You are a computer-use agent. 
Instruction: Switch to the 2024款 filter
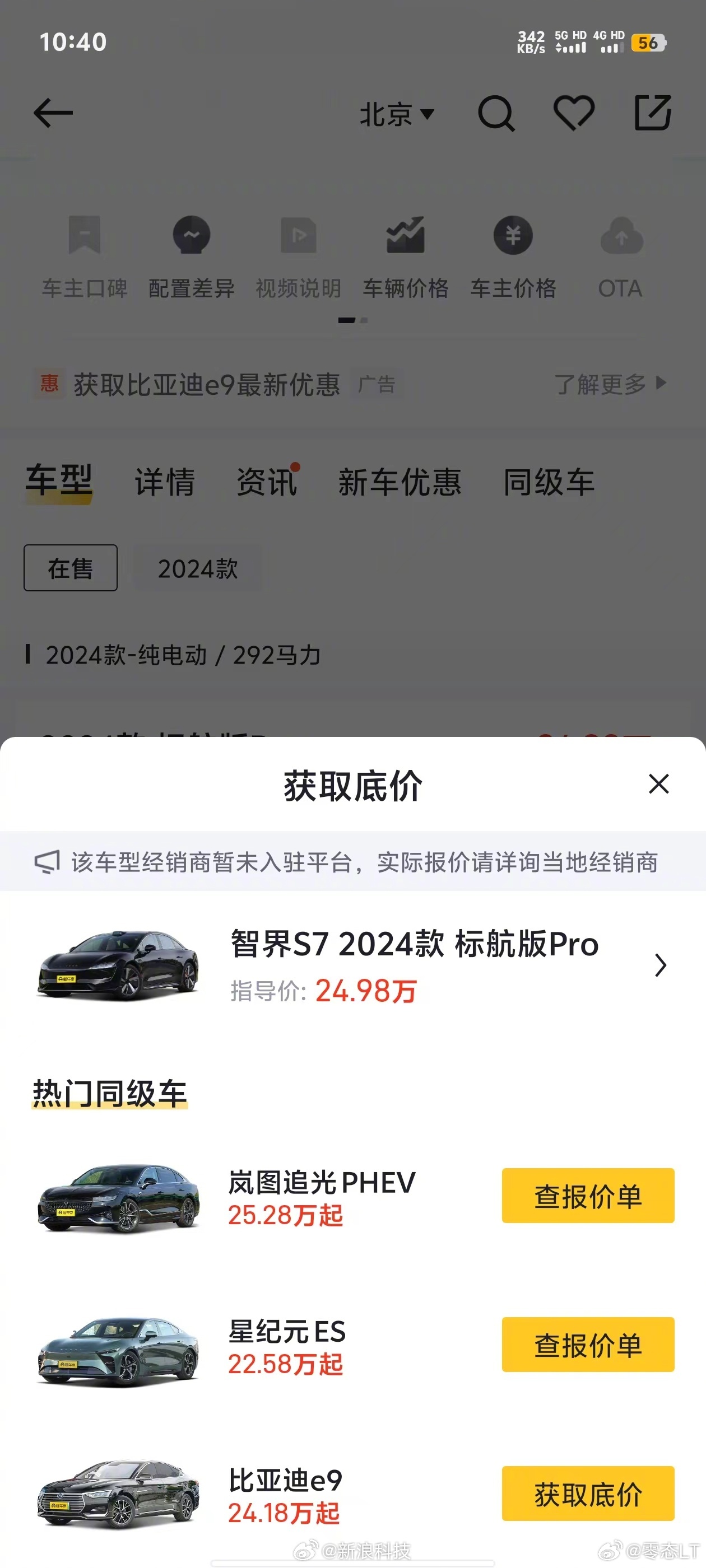pyautogui.click(x=197, y=568)
